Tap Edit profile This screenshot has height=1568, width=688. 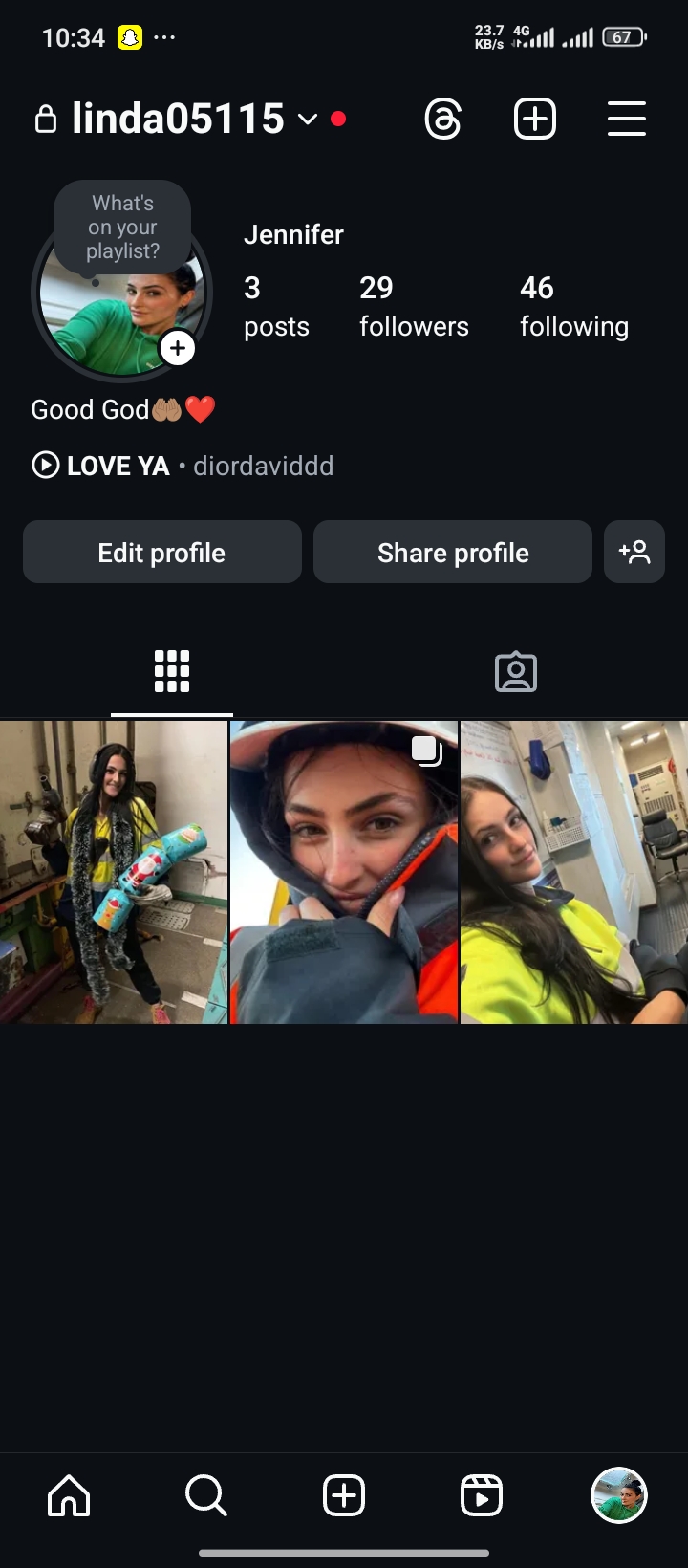(x=162, y=553)
